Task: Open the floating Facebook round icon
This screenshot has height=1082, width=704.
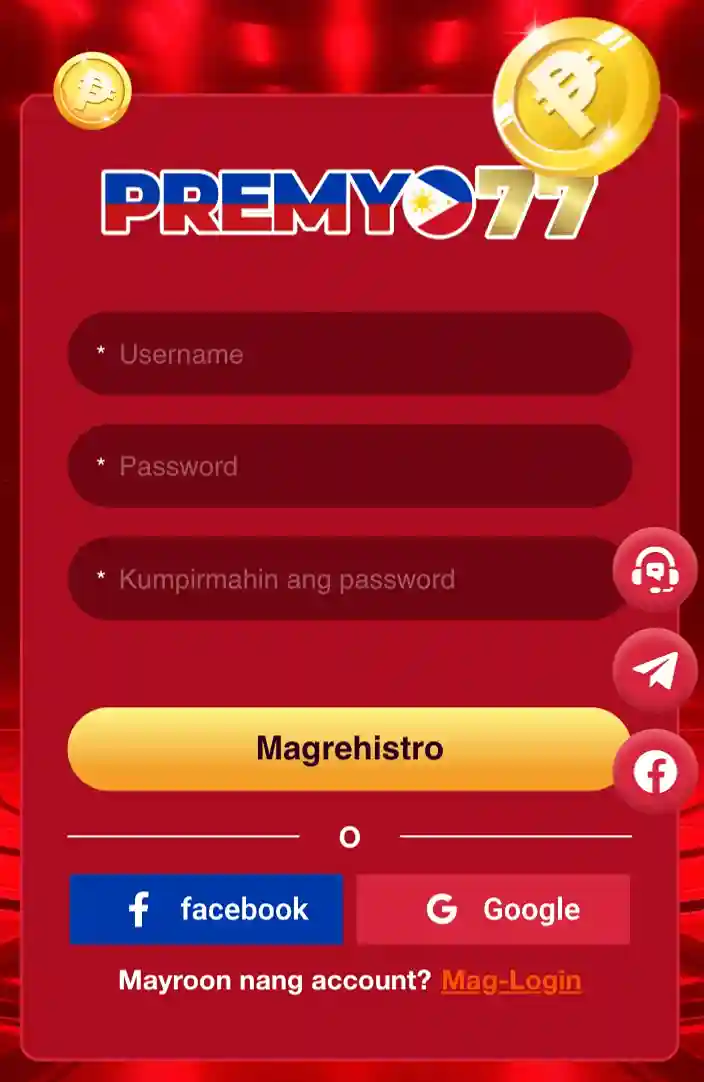Action: click(655, 772)
